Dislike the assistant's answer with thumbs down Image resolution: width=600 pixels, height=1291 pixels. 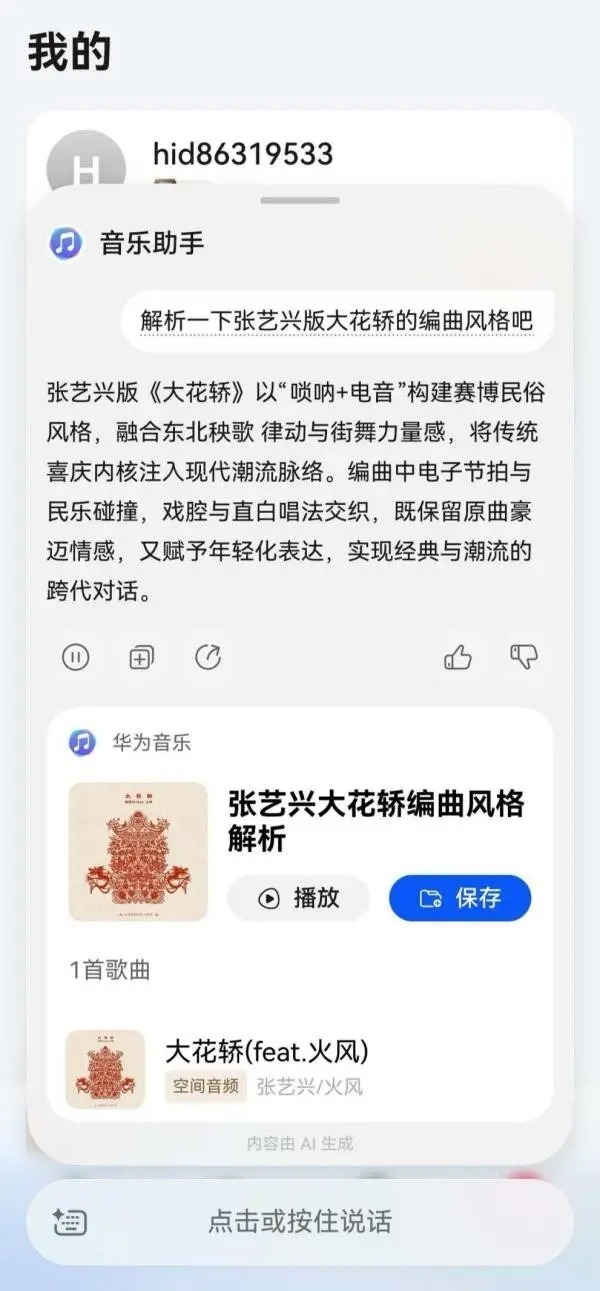coord(524,657)
